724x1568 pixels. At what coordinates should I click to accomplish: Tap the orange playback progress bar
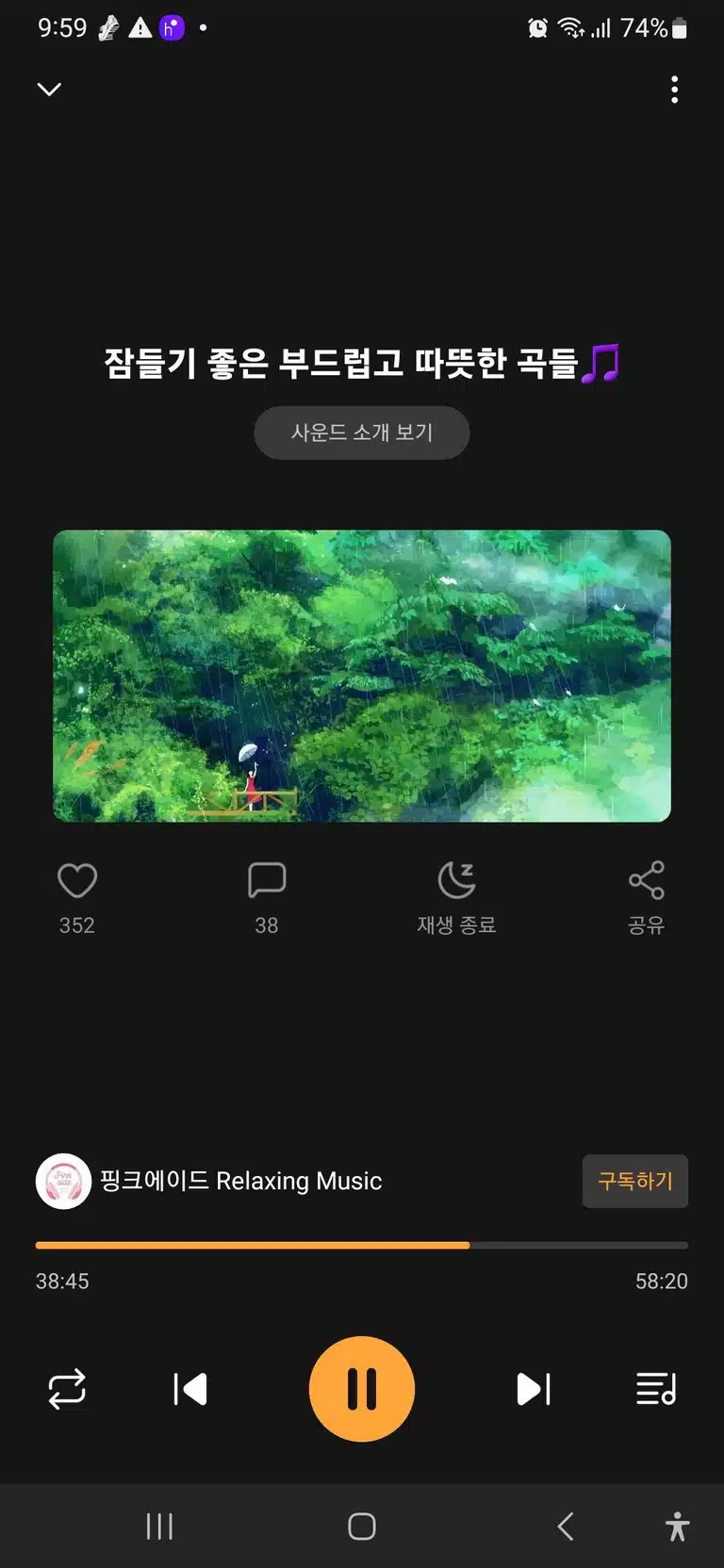click(x=362, y=1245)
